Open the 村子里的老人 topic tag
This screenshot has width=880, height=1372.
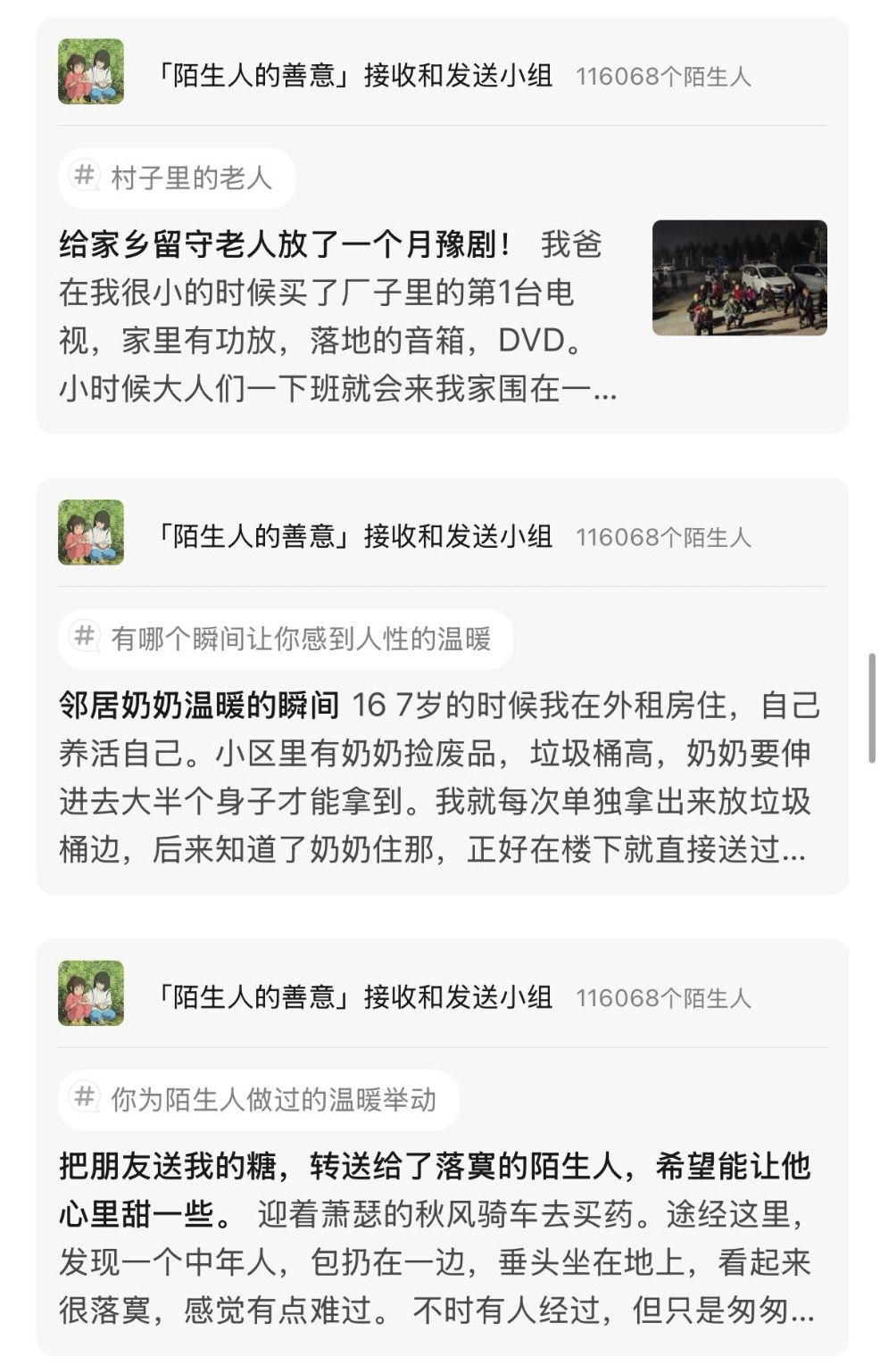pyautogui.click(x=177, y=178)
